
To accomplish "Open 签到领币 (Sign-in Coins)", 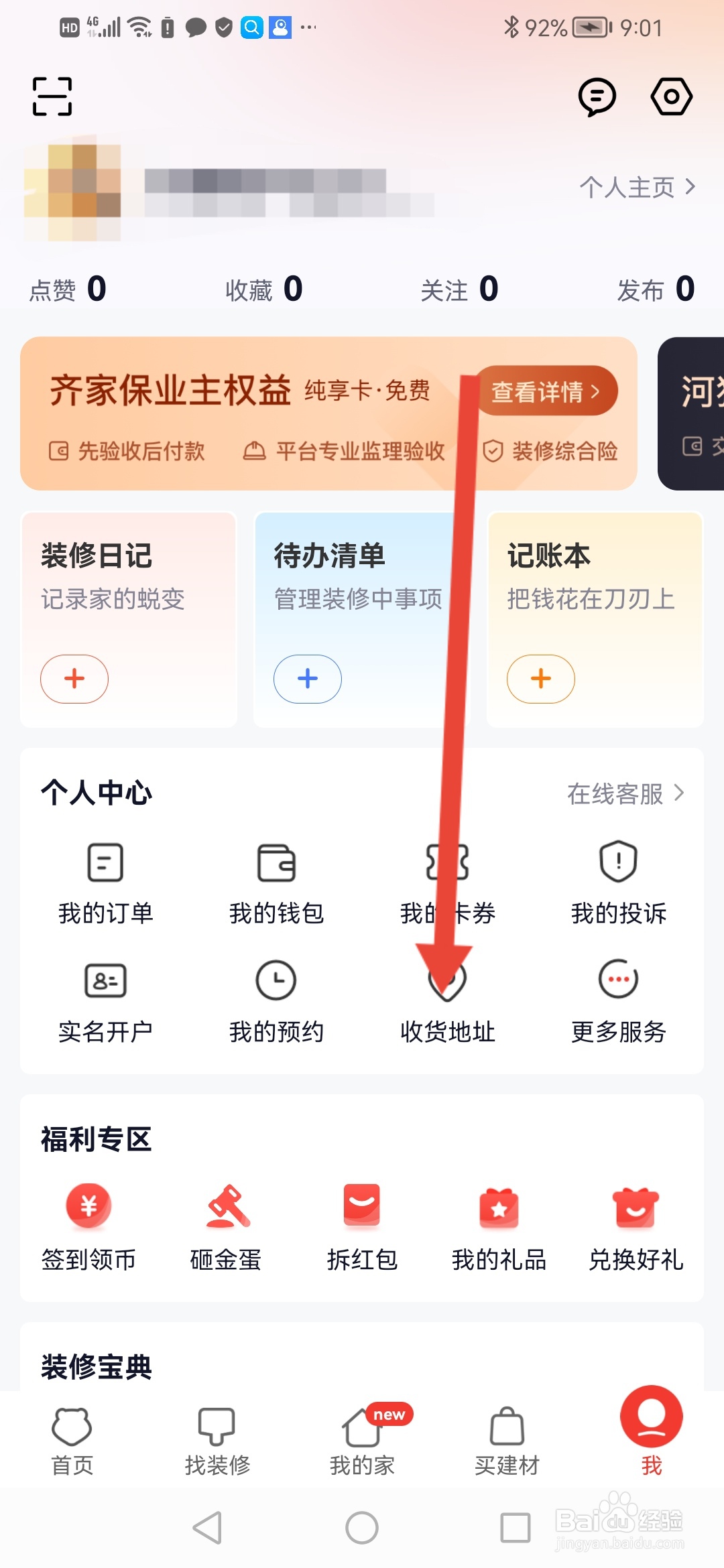I will pos(88,1226).
